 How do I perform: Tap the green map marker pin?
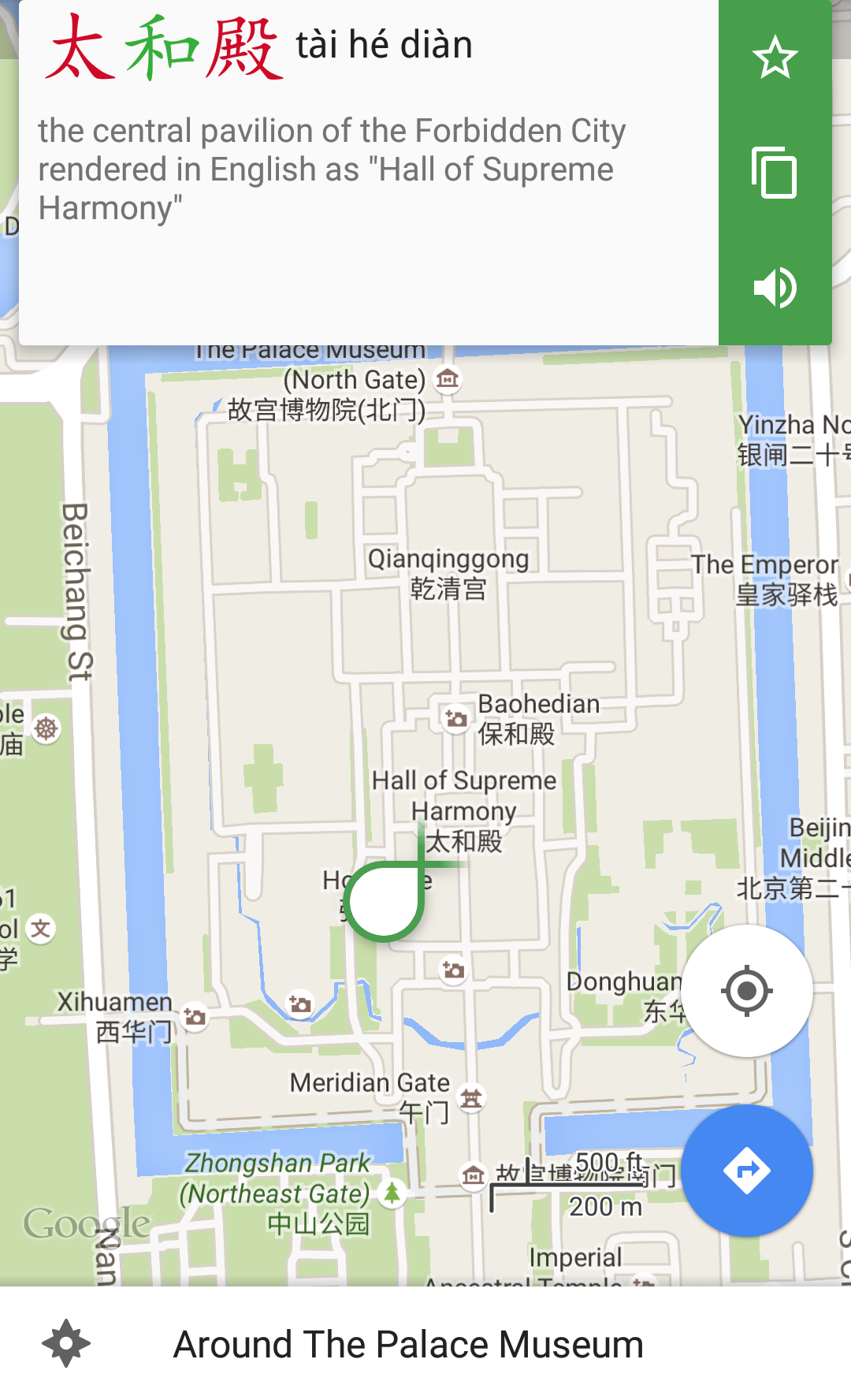pos(385,901)
